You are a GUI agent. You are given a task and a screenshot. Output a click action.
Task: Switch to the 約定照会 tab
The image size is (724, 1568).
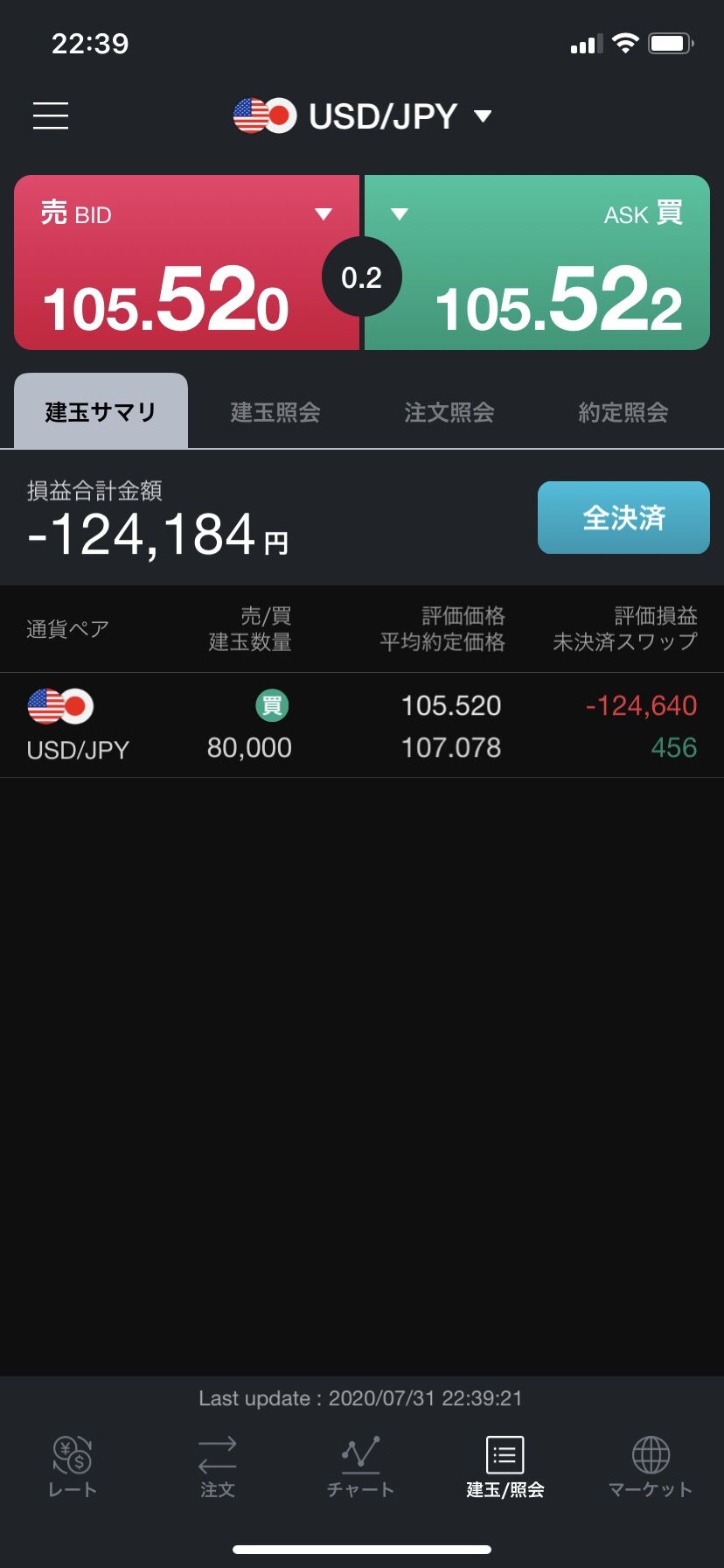click(x=623, y=412)
